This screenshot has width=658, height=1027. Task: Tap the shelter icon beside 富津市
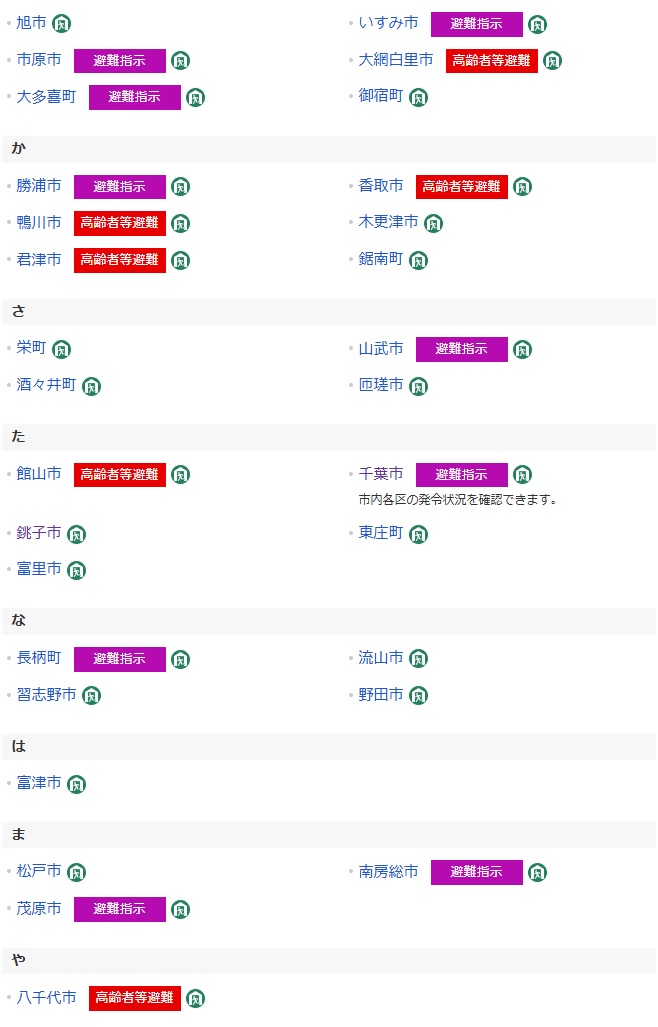tap(77, 784)
